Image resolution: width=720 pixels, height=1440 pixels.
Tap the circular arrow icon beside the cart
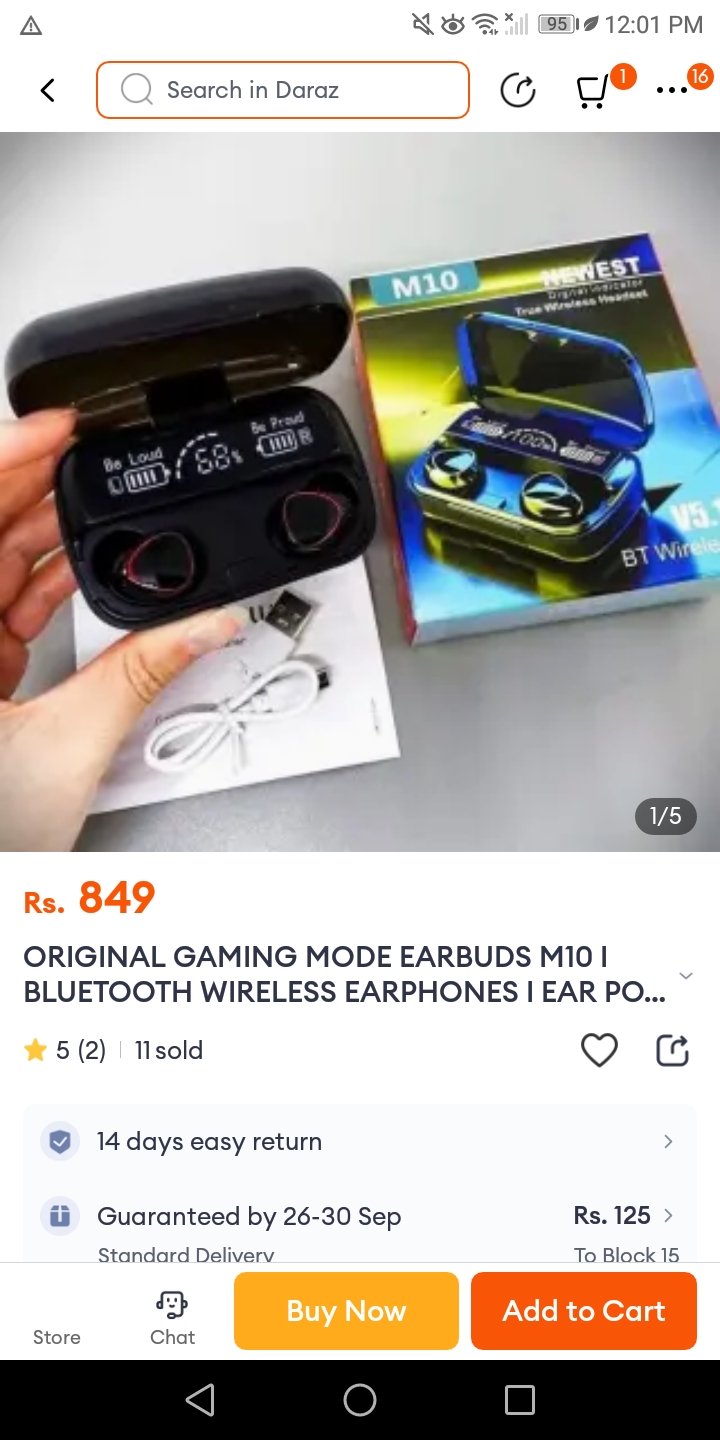(518, 90)
